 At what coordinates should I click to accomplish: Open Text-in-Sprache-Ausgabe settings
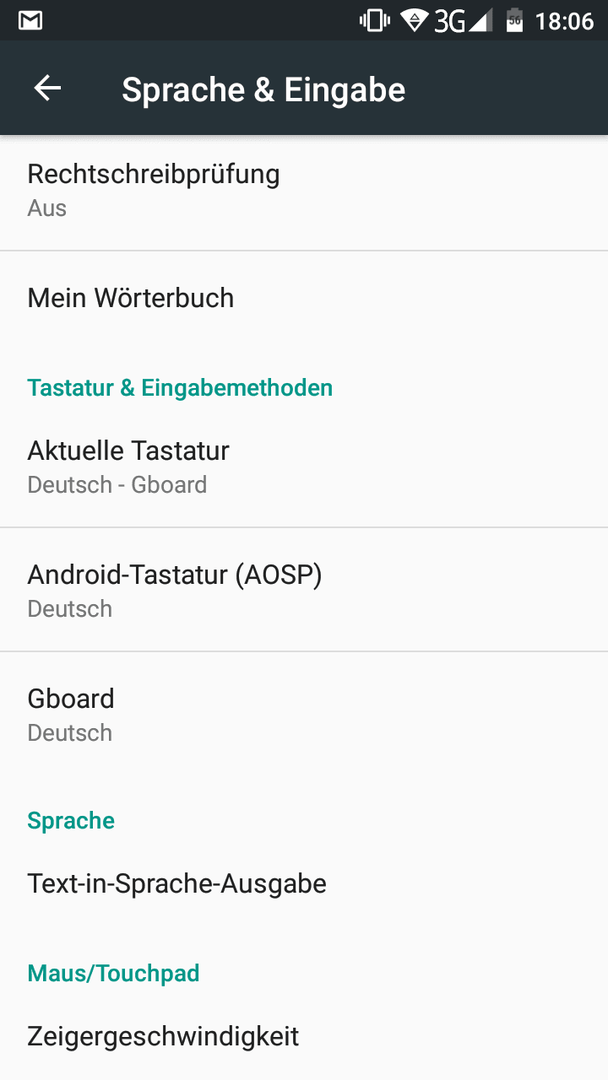click(x=304, y=884)
